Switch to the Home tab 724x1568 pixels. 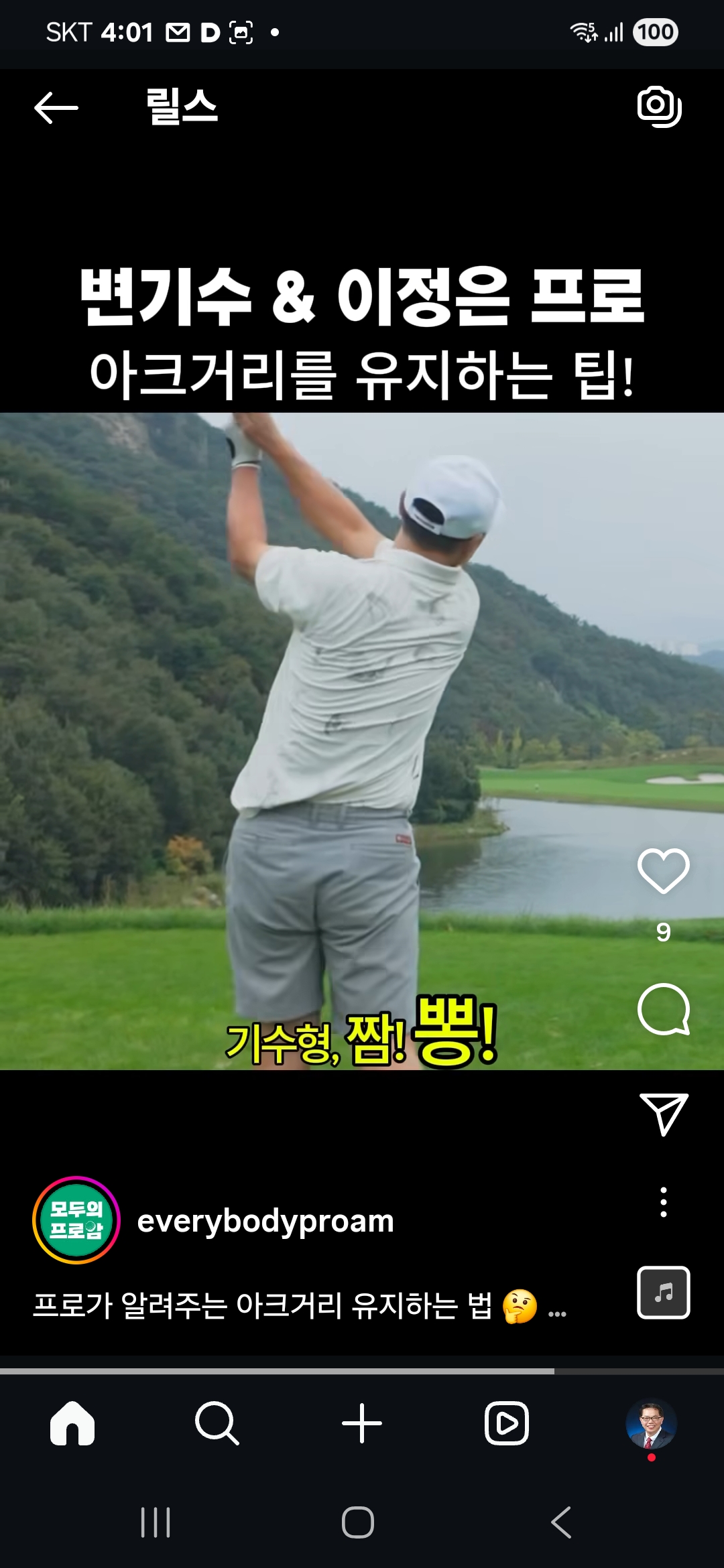72,1423
